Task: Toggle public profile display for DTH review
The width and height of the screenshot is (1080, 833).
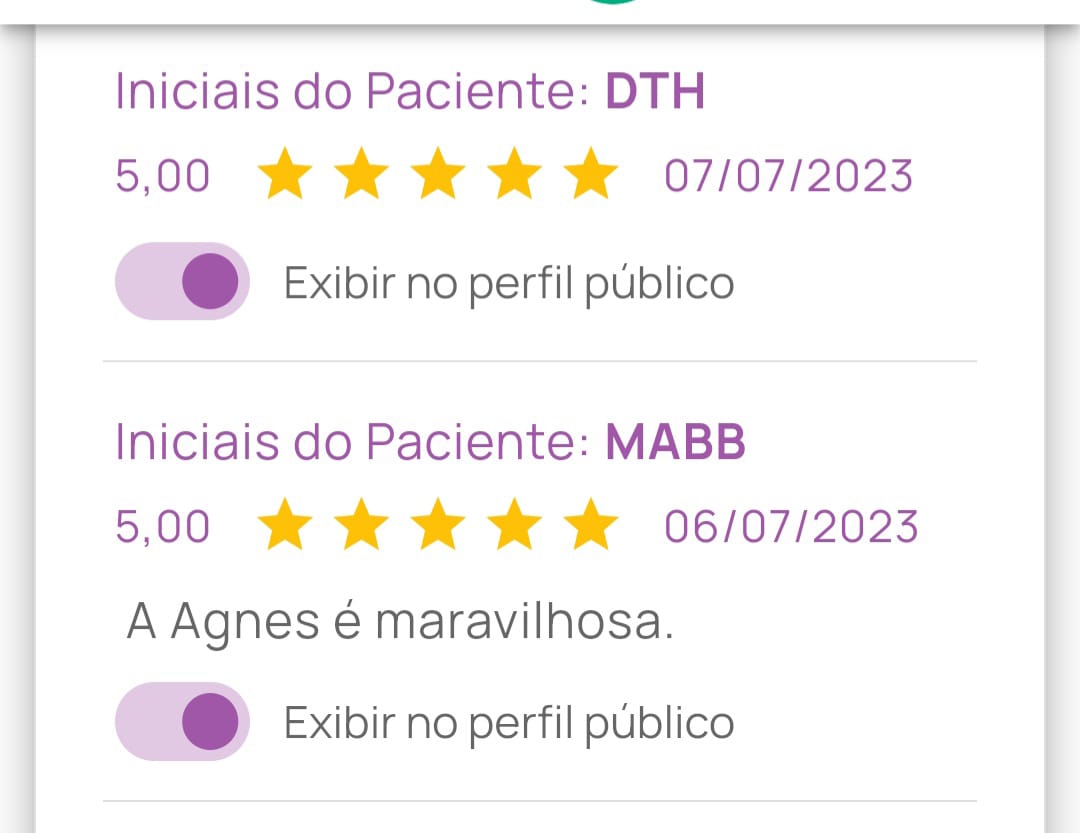Action: click(x=182, y=281)
